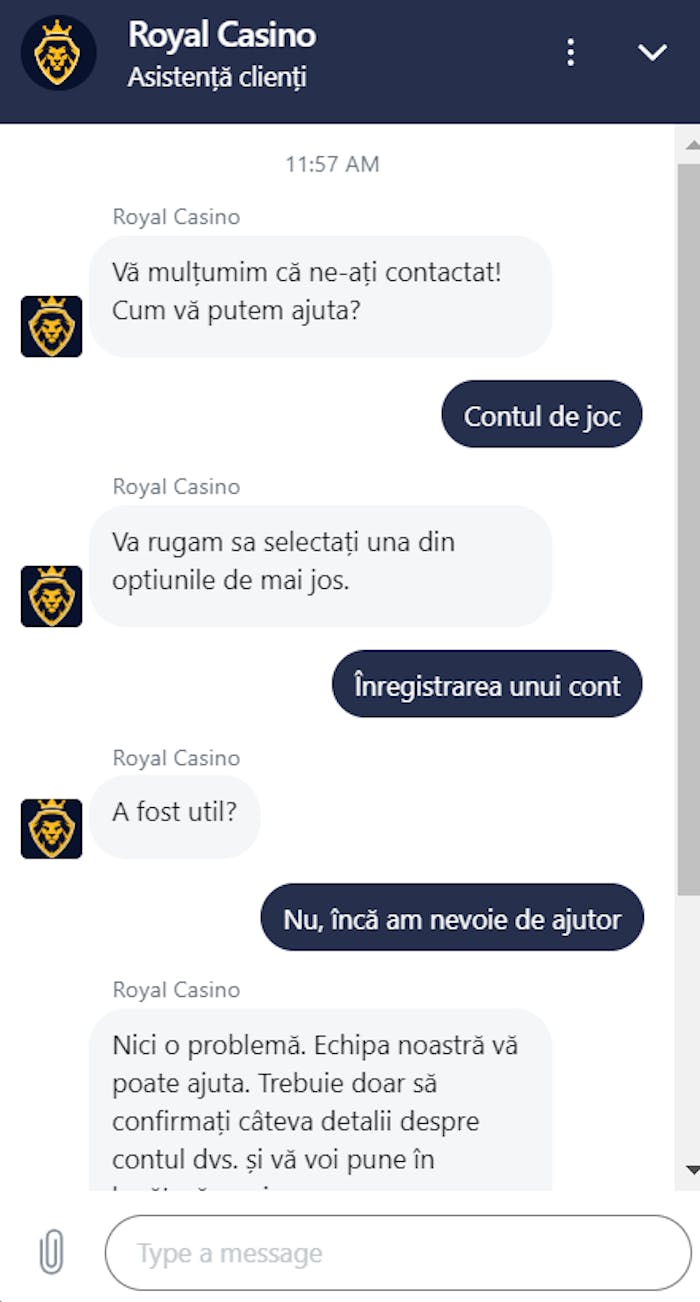
Task: Minimize the chat with the chevron
Action: (x=652, y=52)
